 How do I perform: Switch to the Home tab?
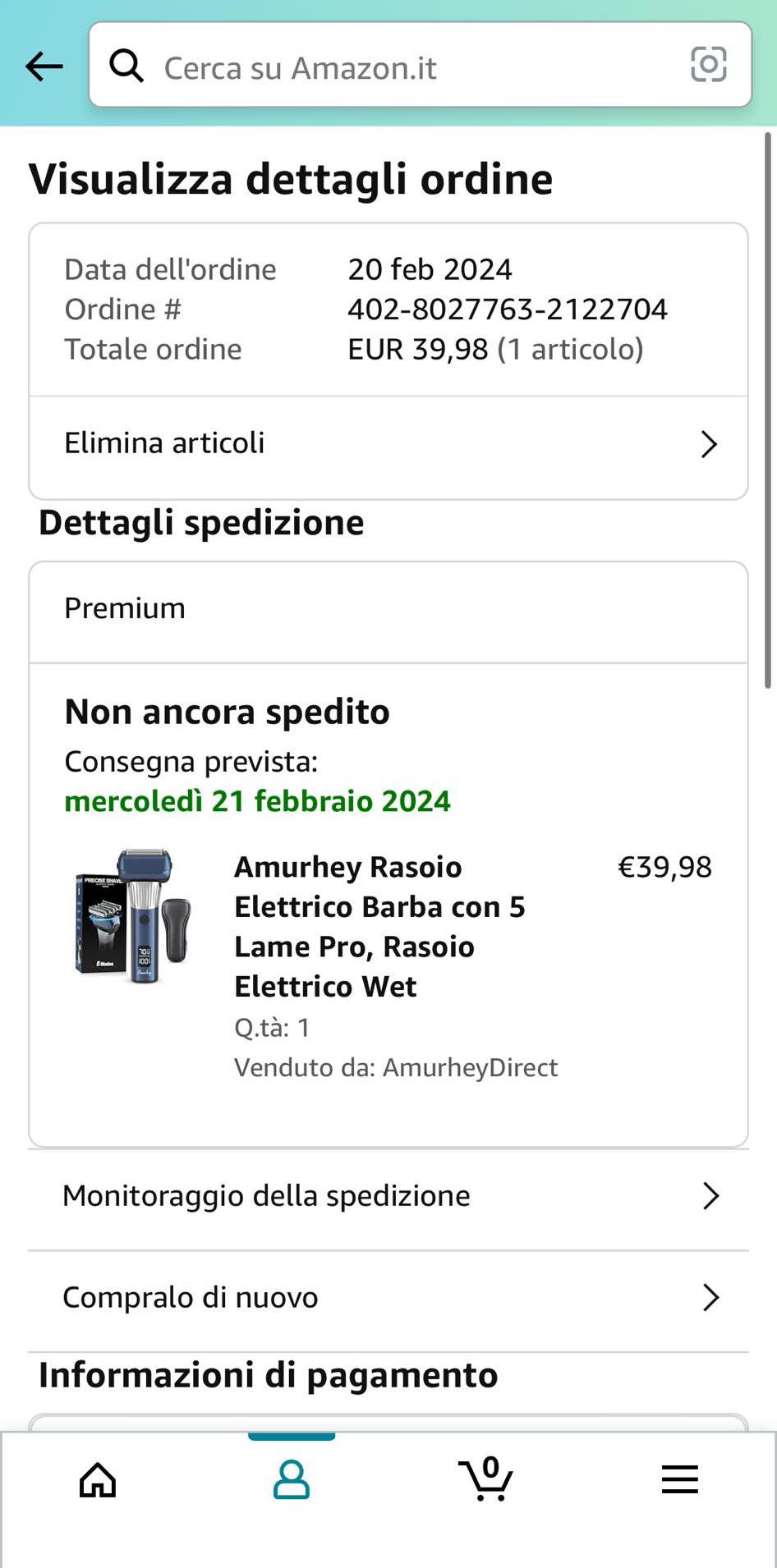click(98, 1480)
